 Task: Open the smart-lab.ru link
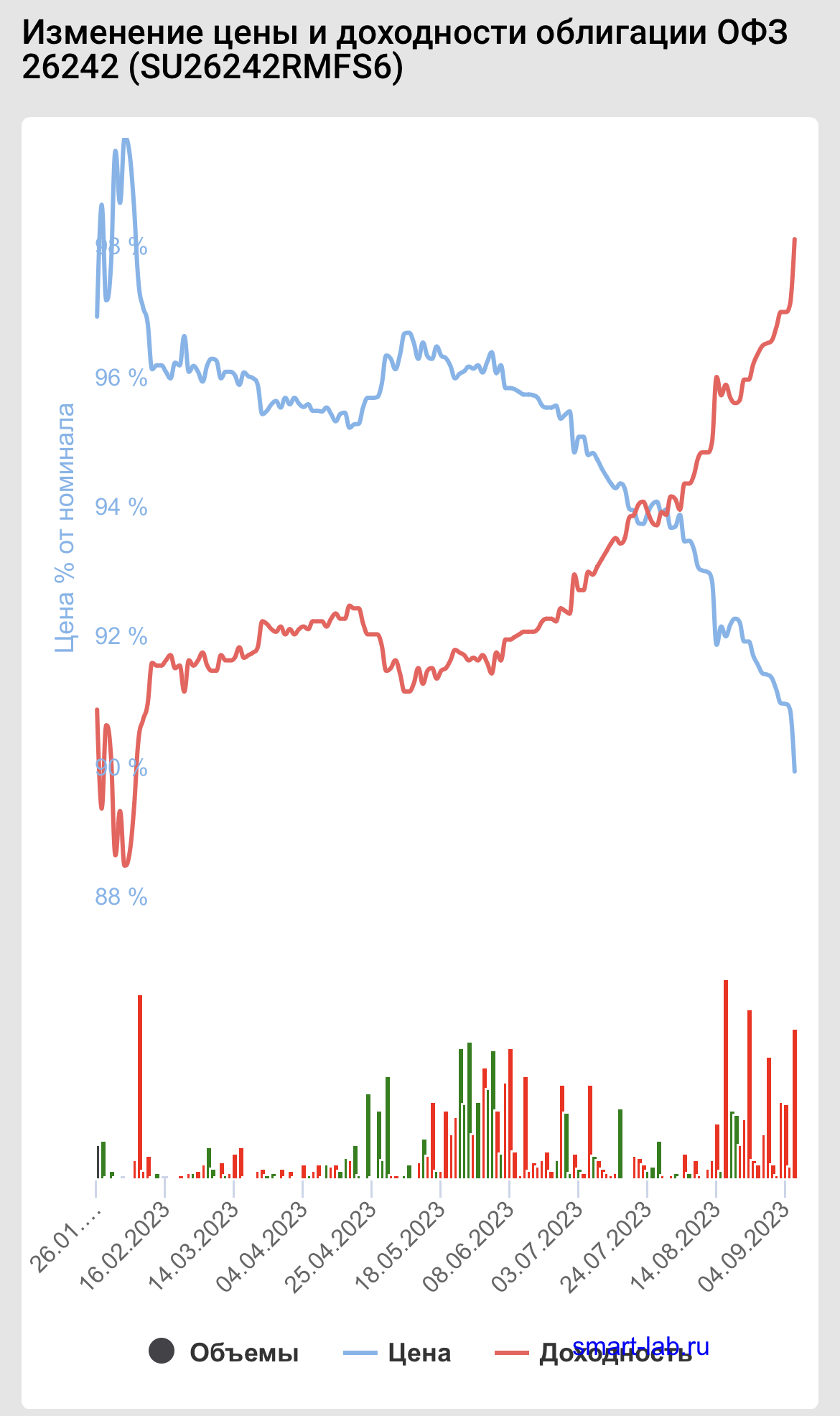[641, 1346]
